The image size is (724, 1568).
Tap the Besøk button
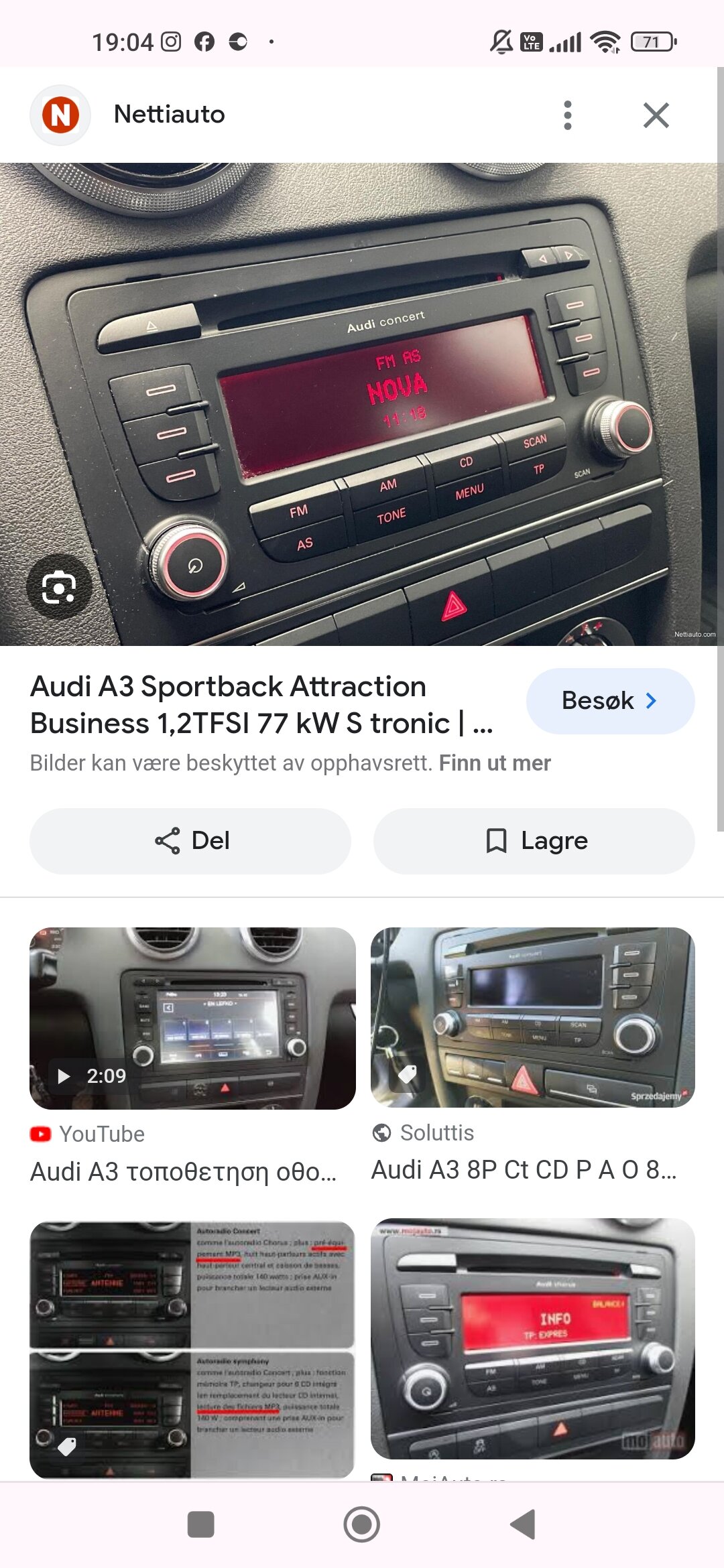click(x=610, y=701)
